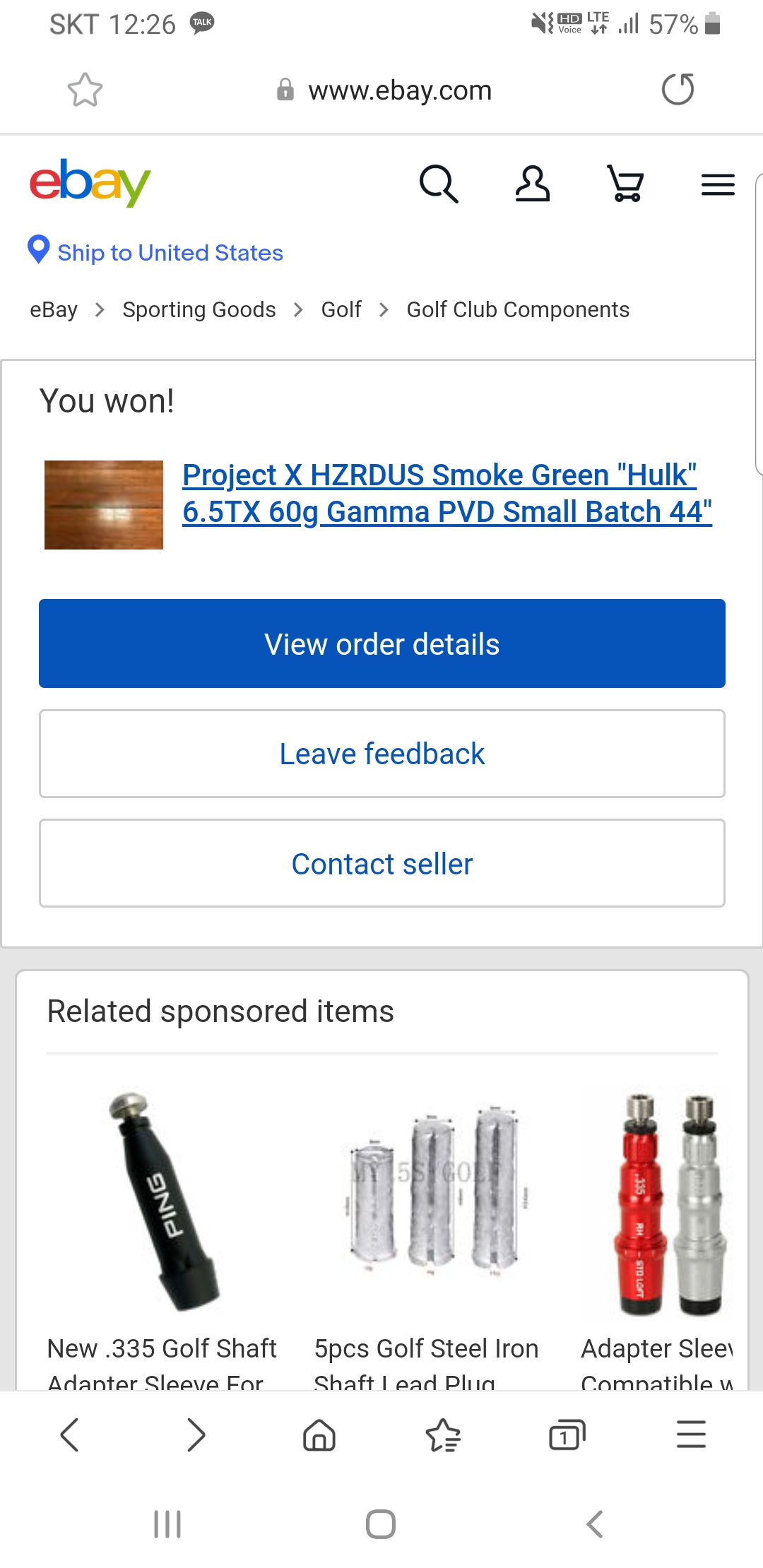
Task: Open the eBay hamburger menu
Action: point(718,184)
